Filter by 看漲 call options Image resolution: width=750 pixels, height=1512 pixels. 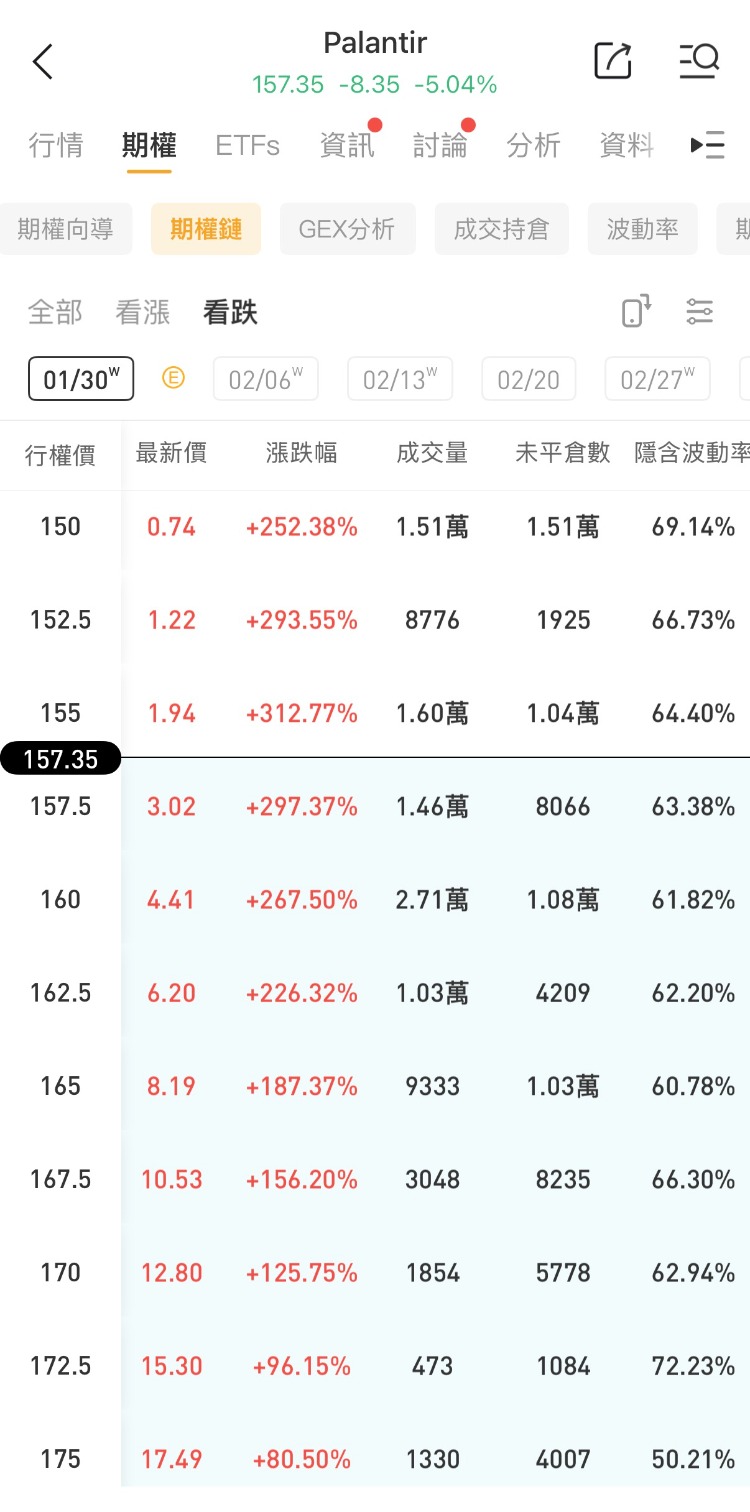(x=143, y=312)
